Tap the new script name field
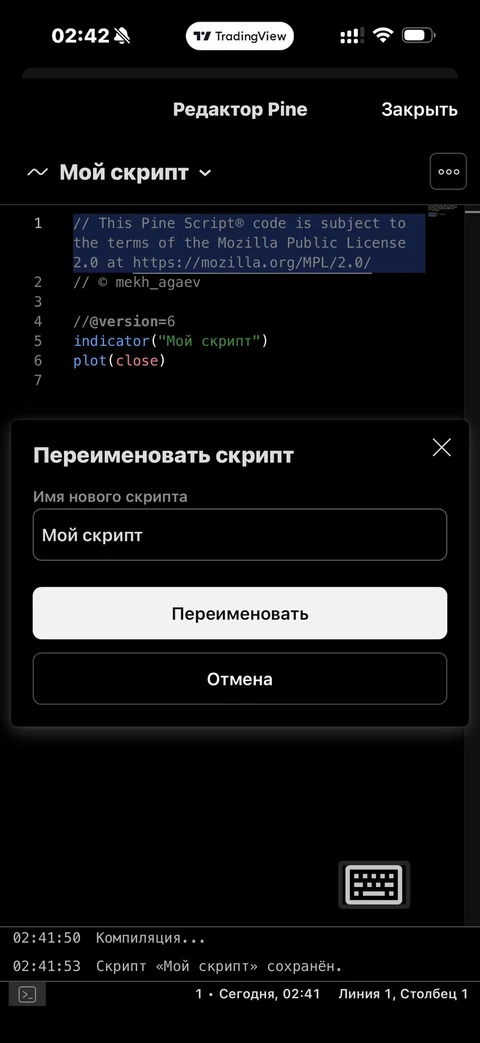The image size is (480, 1043). (240, 535)
